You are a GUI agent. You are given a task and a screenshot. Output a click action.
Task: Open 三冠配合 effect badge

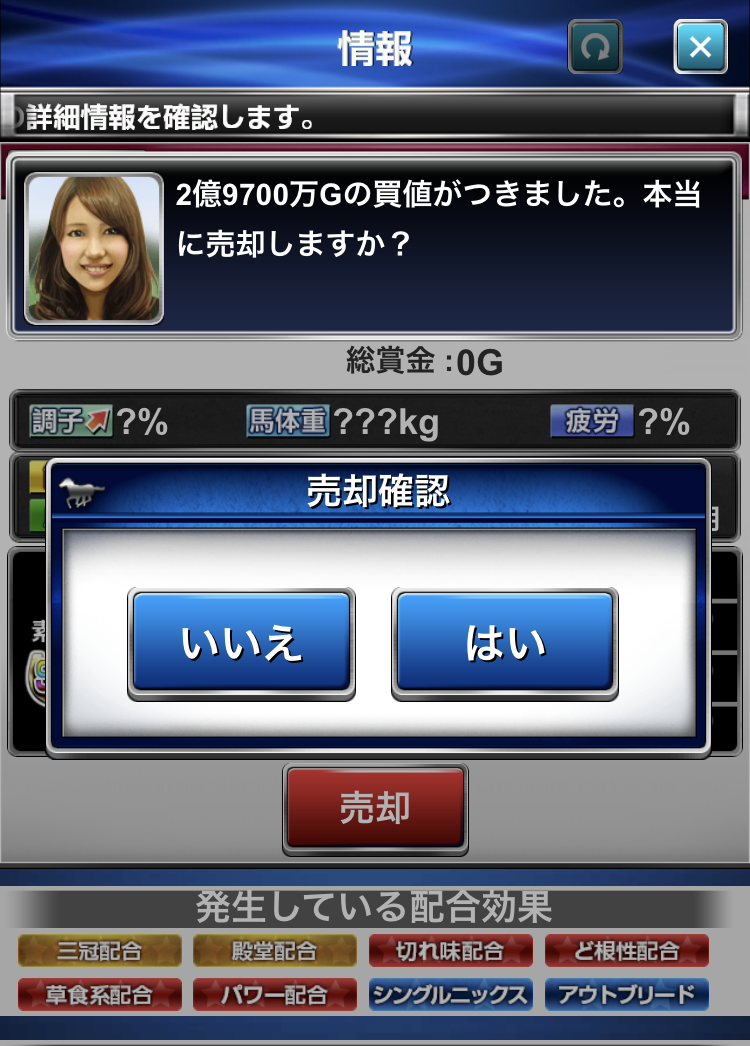pyautogui.click(x=100, y=950)
